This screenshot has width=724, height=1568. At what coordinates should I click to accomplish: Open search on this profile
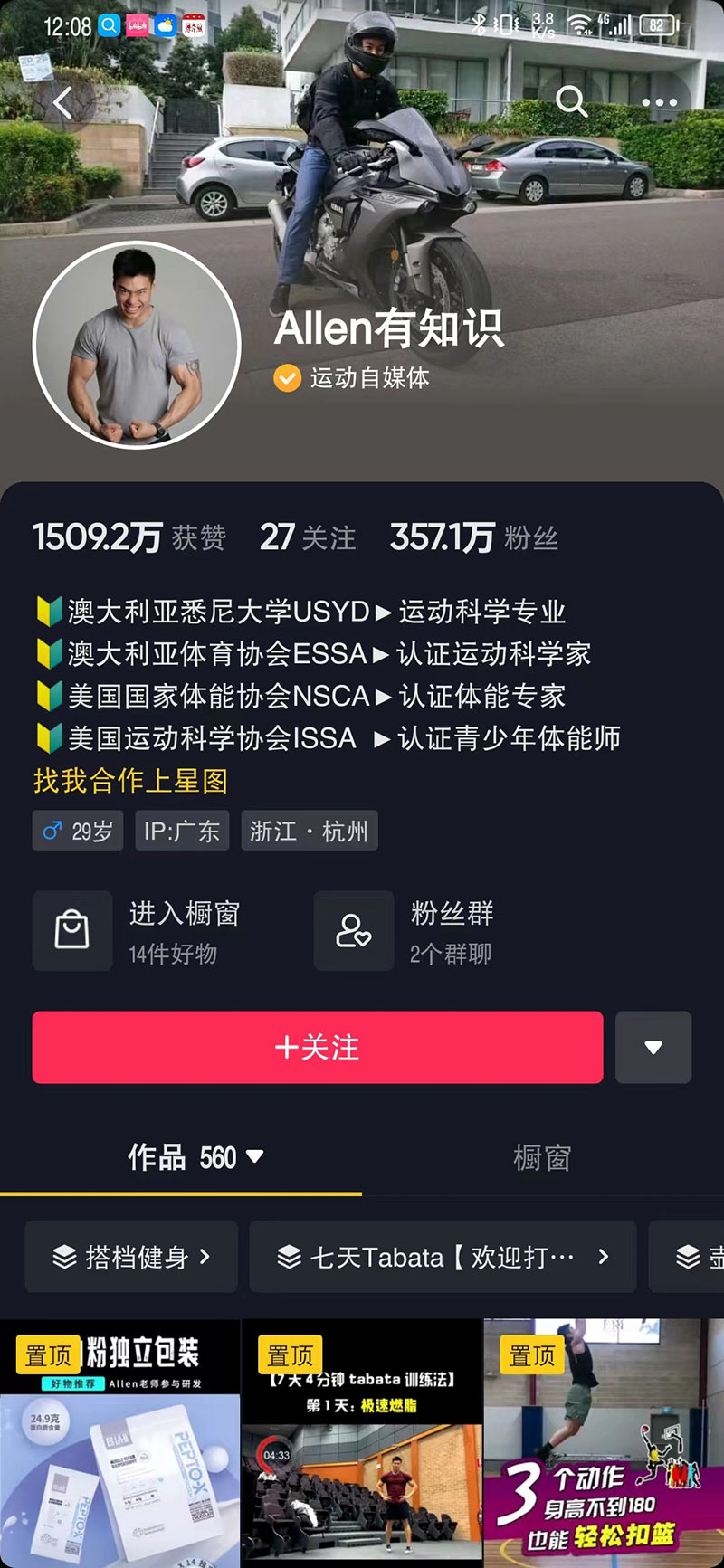tap(571, 101)
